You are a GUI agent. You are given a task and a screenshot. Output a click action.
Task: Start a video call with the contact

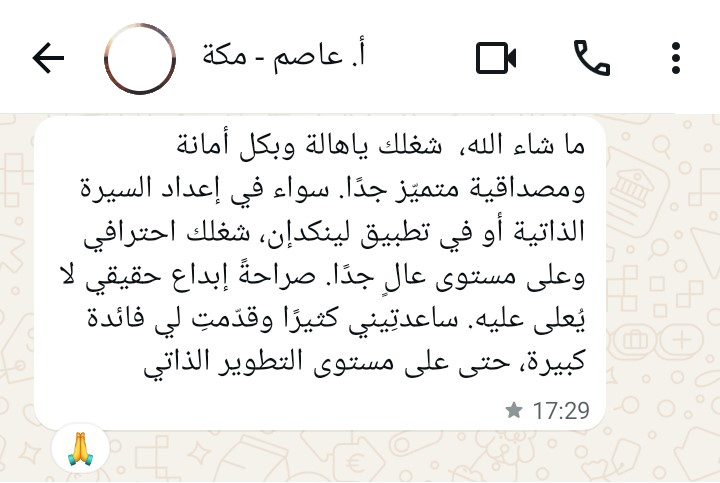pyautogui.click(x=496, y=59)
